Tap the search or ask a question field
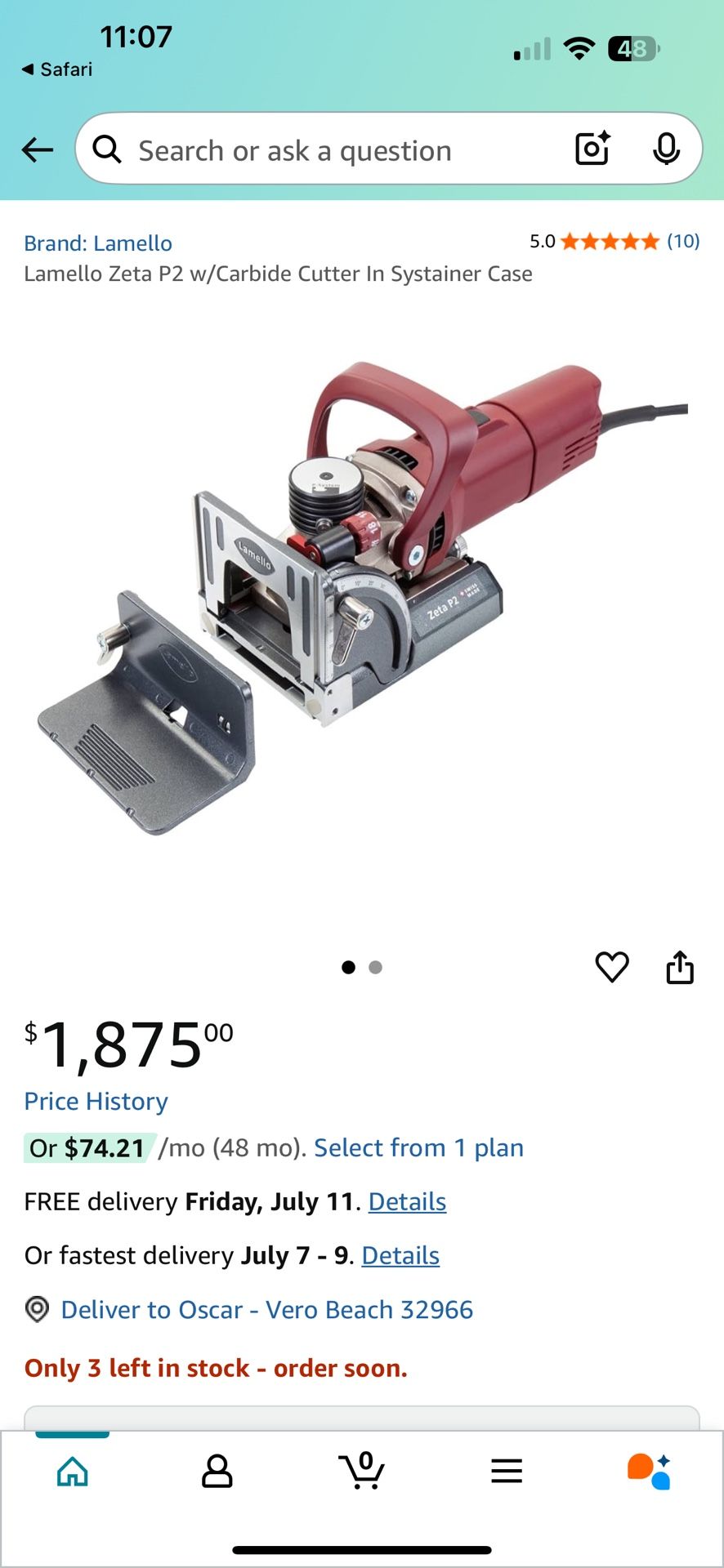Viewport: 724px width, 1568px height. click(x=327, y=150)
